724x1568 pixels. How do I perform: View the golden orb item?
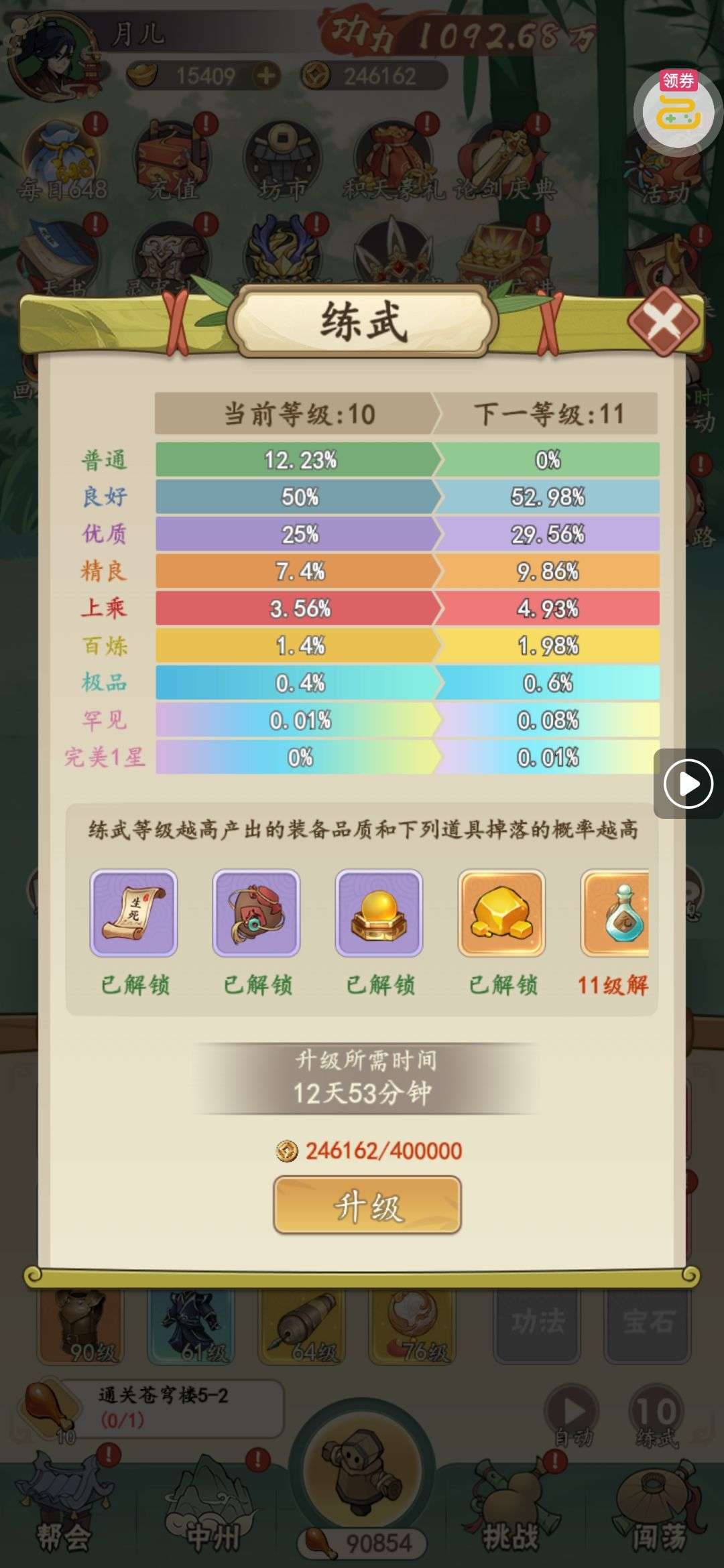(x=379, y=913)
